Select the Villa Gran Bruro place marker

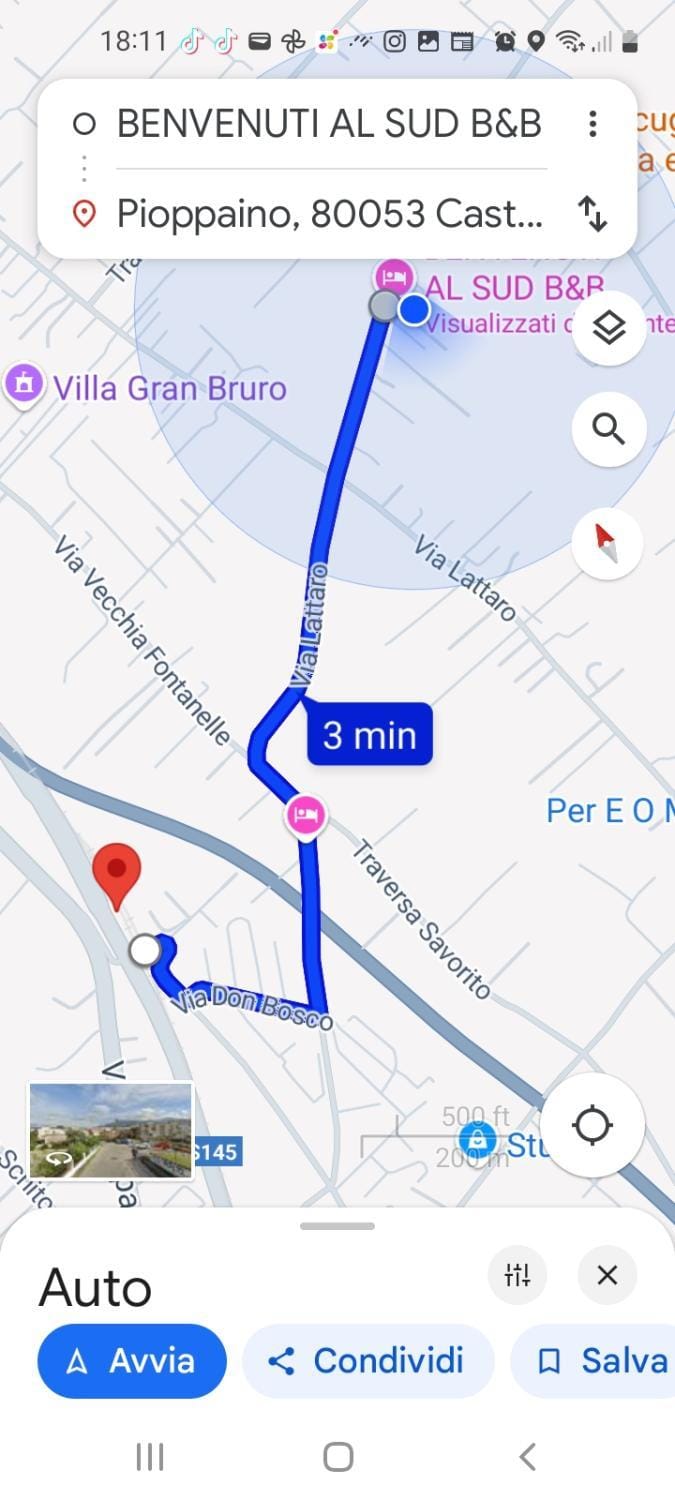tap(24, 385)
